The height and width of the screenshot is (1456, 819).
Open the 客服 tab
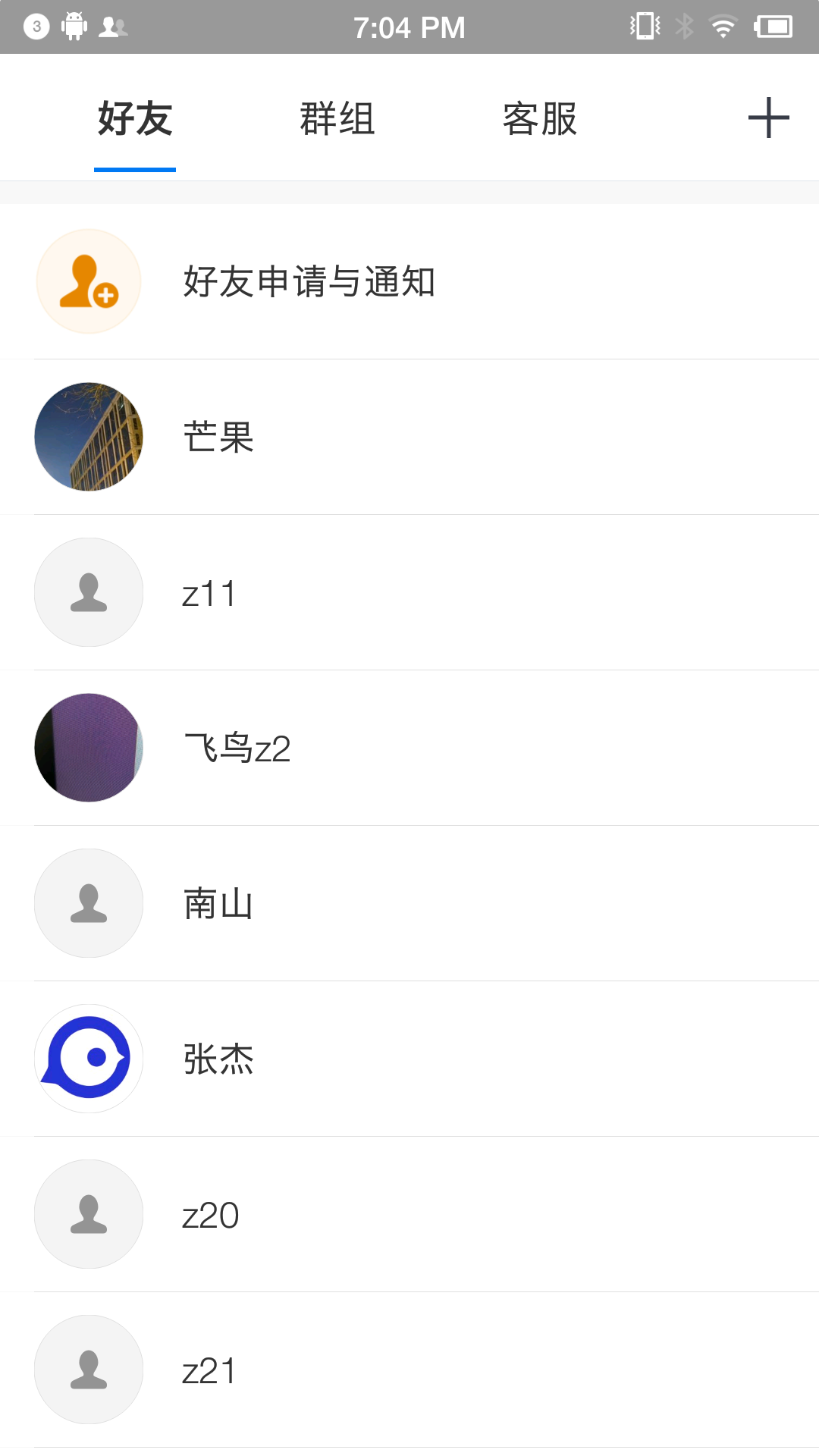(540, 118)
